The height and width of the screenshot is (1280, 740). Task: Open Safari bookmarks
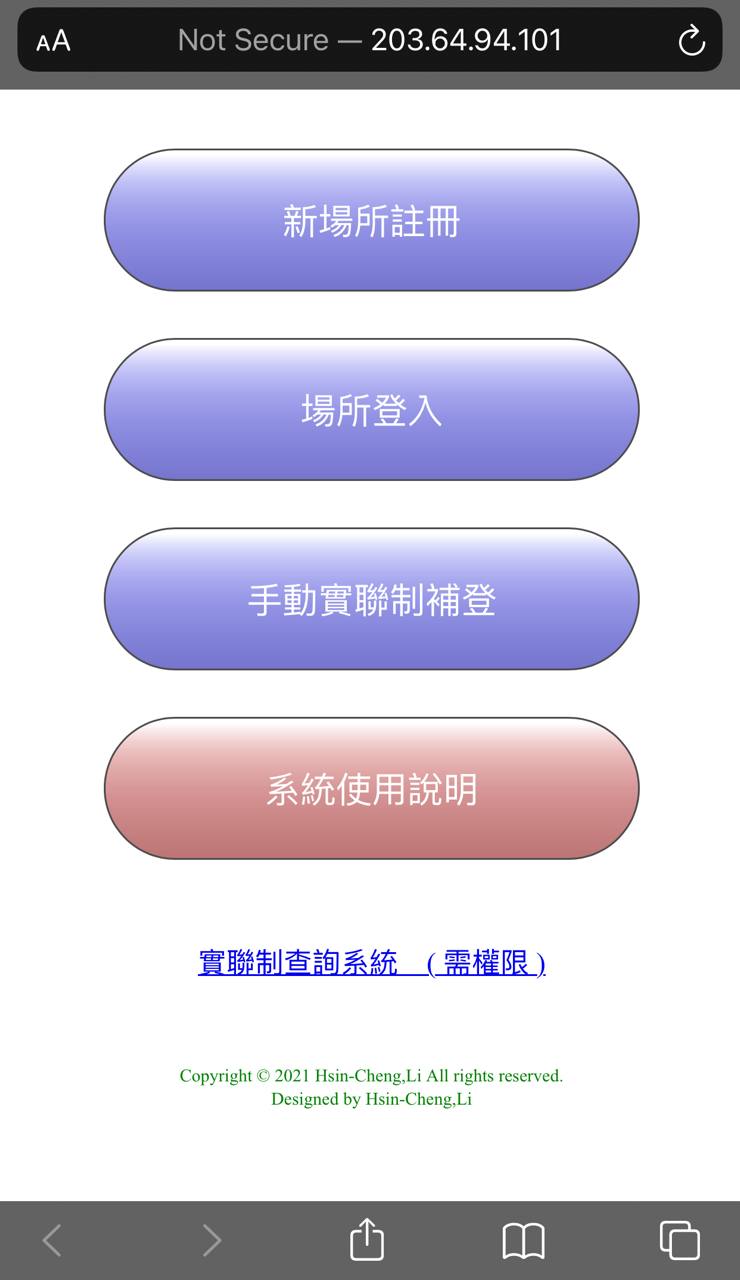[x=523, y=1241]
